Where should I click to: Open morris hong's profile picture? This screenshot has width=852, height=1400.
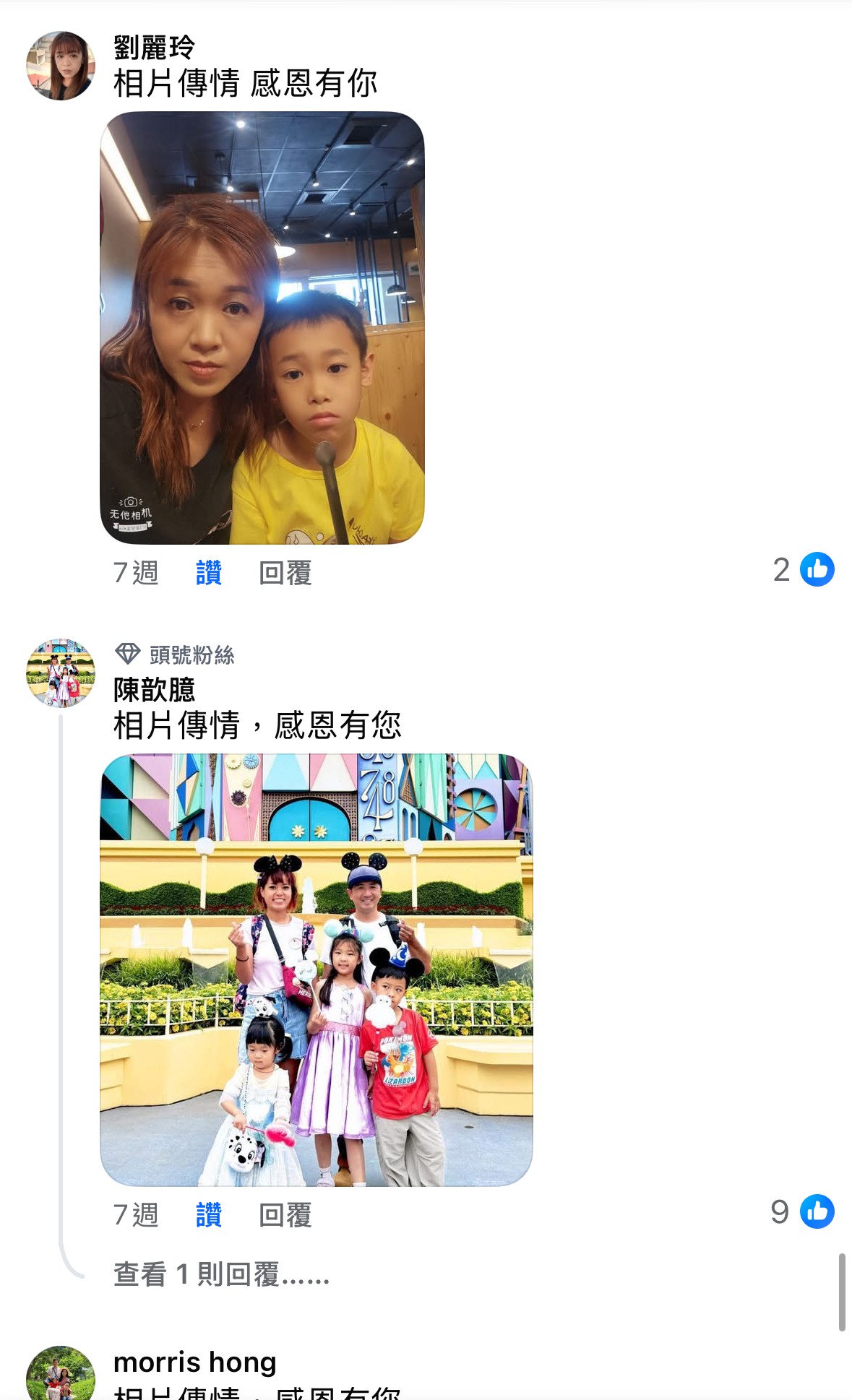click(61, 1376)
